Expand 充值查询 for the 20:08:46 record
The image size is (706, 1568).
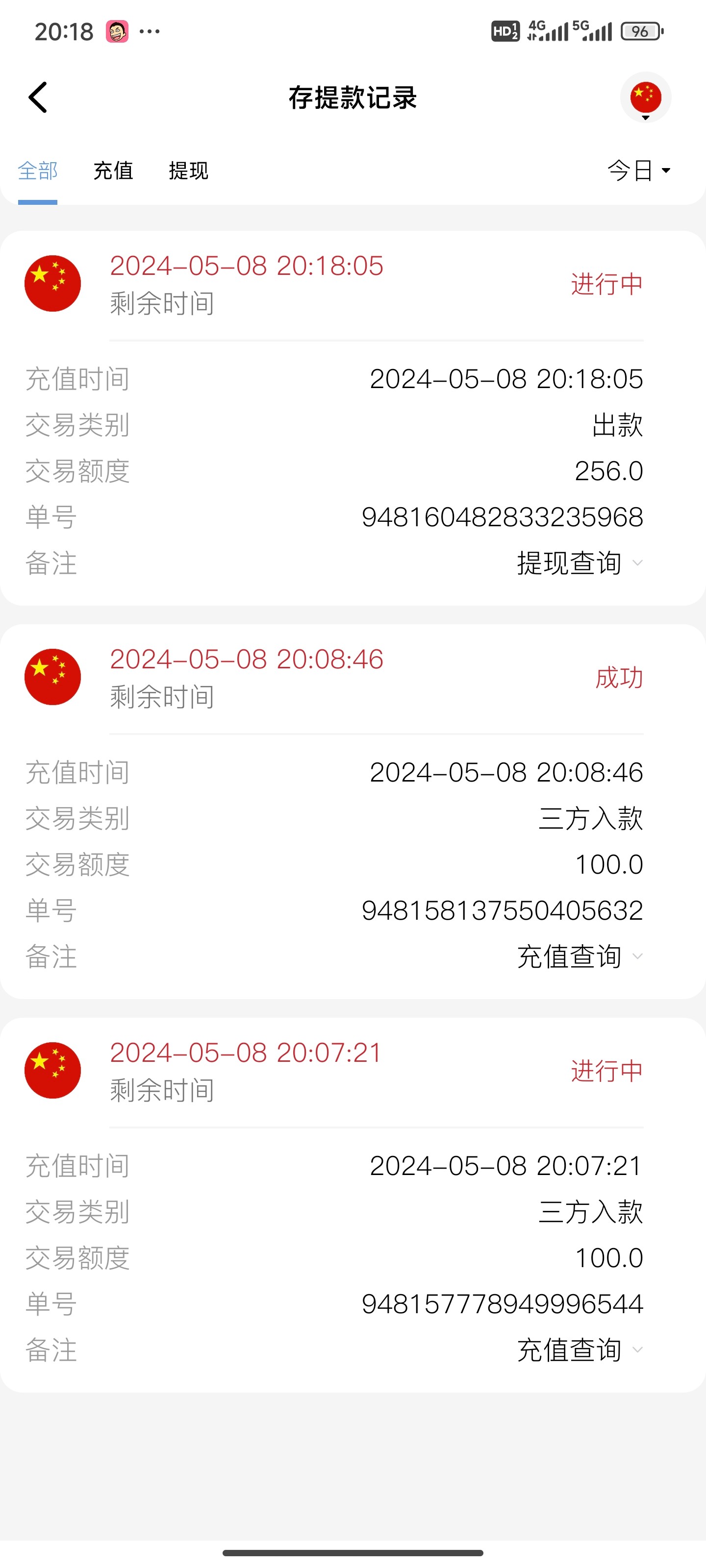580,956
